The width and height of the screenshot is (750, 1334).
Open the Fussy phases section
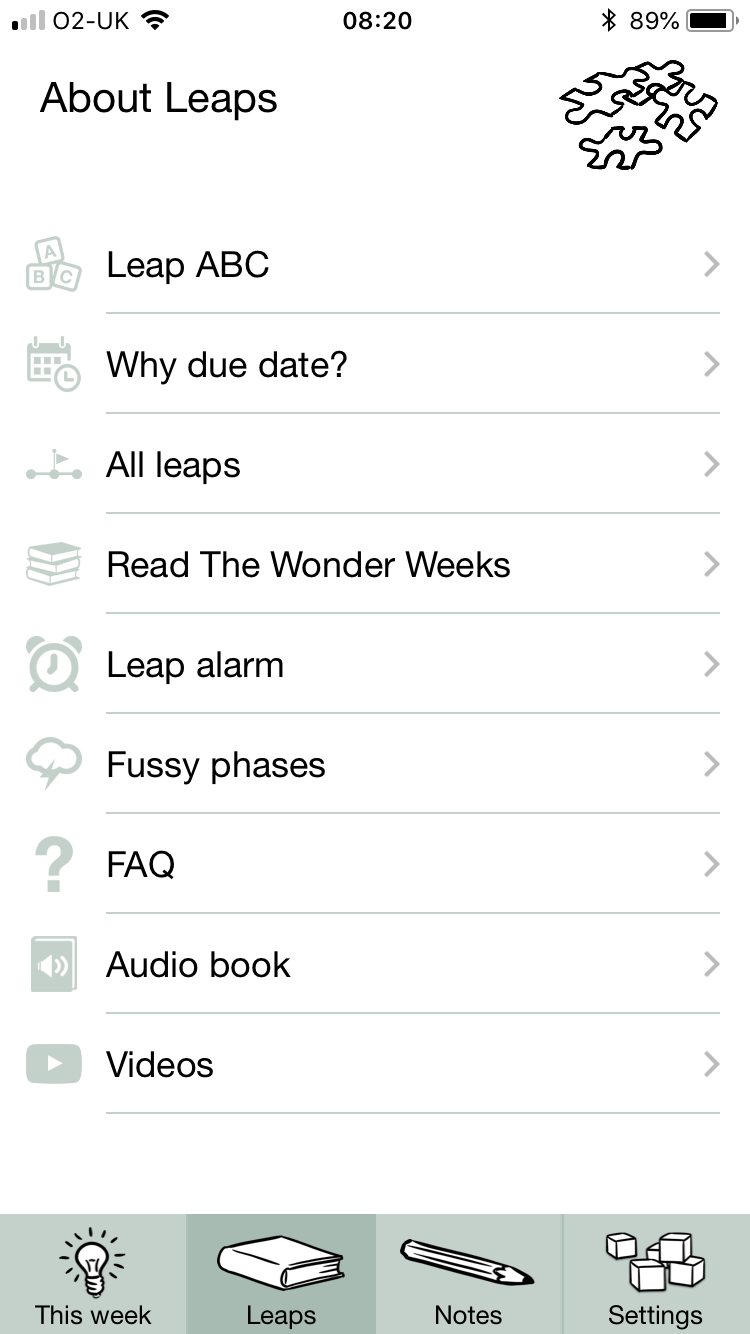(375, 765)
